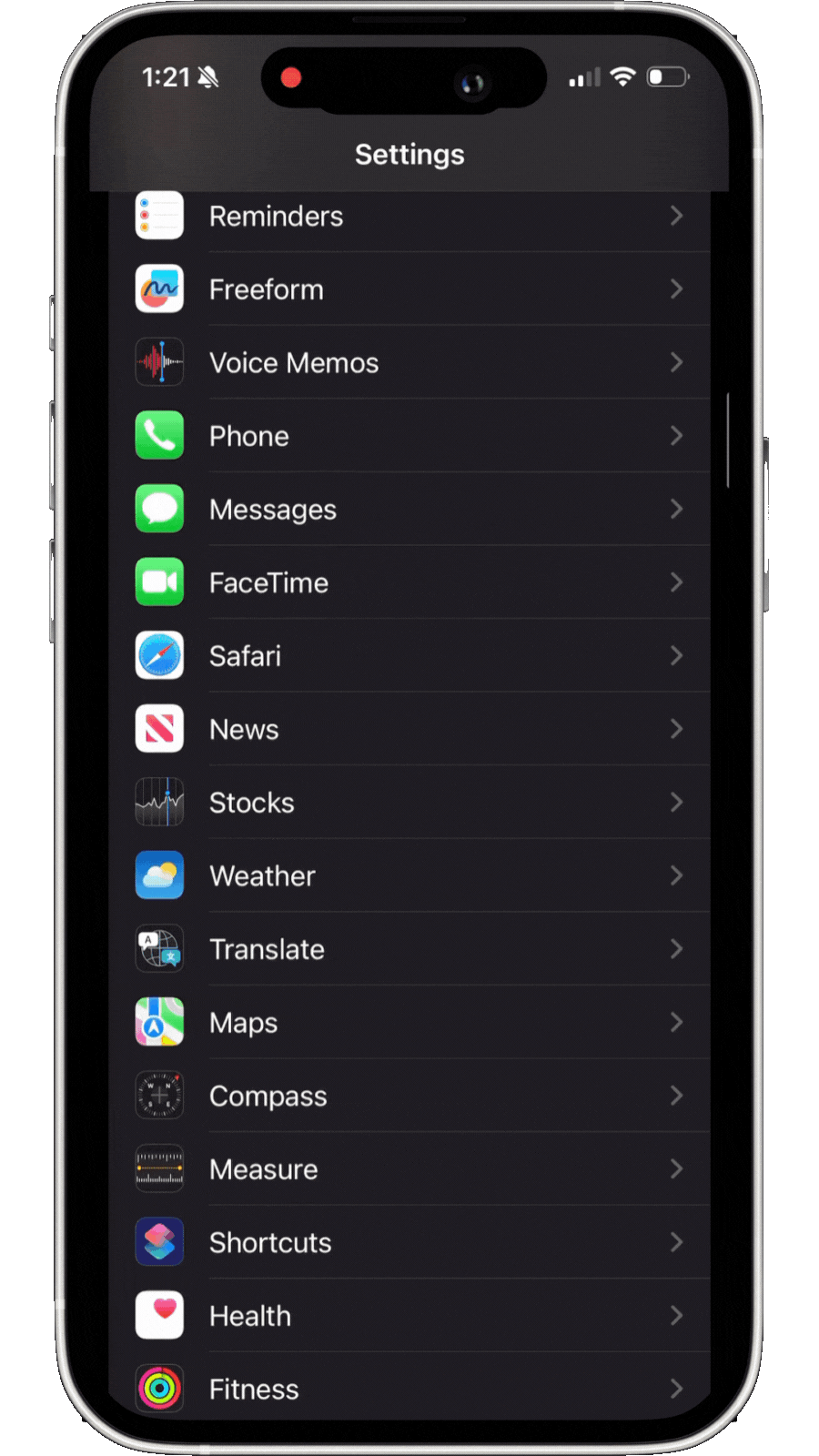Select the Messages row

tap(409, 510)
